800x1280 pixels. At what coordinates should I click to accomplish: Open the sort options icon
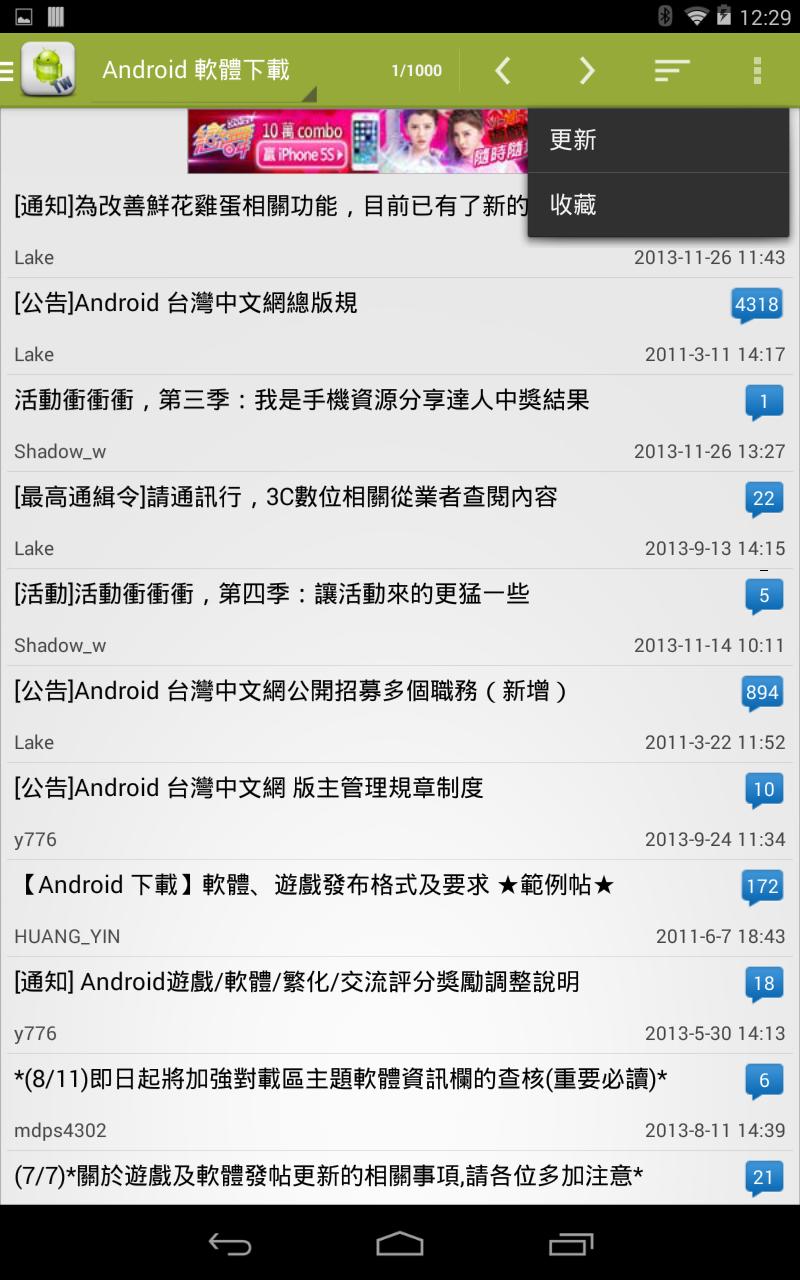[672, 70]
